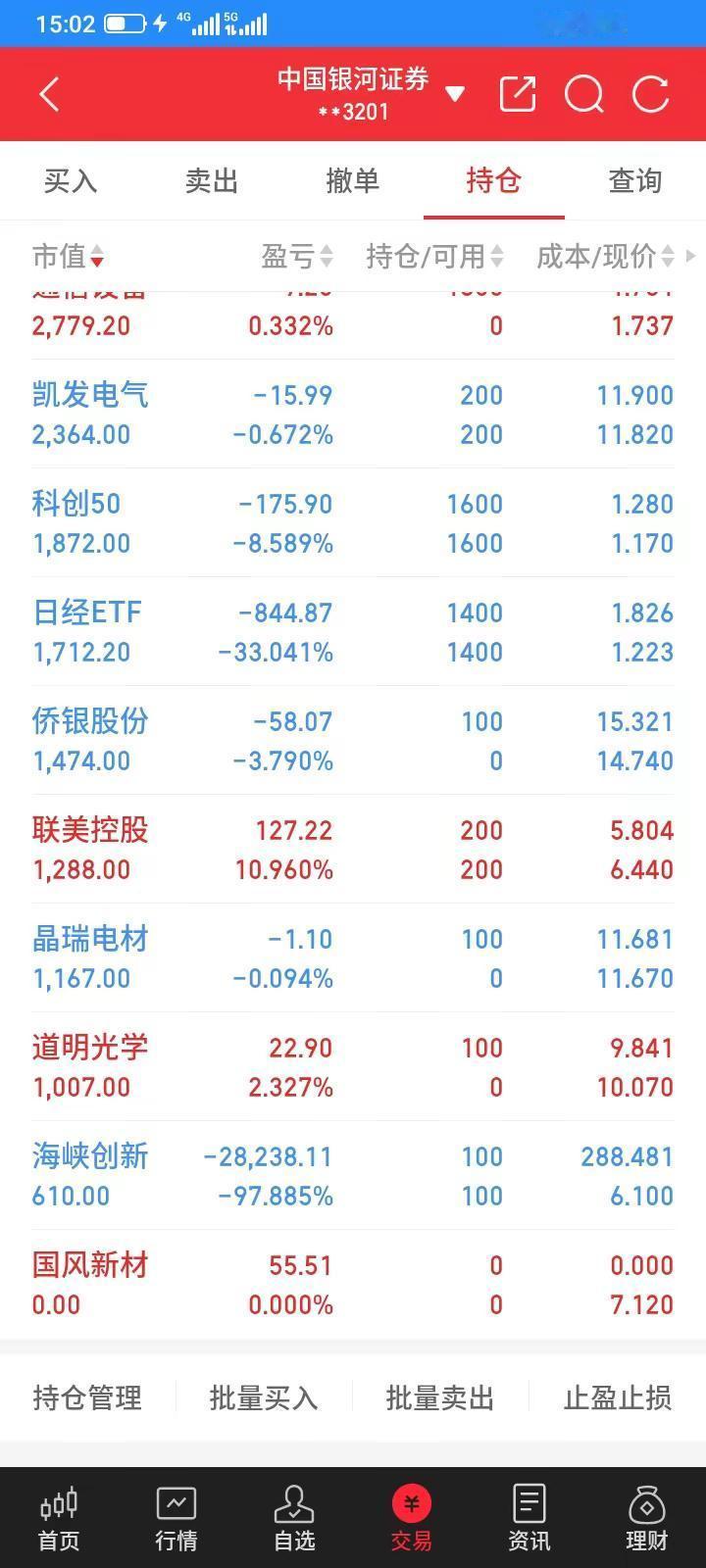Tap 批量卖出 button
The image size is (706, 1568).
click(440, 1397)
